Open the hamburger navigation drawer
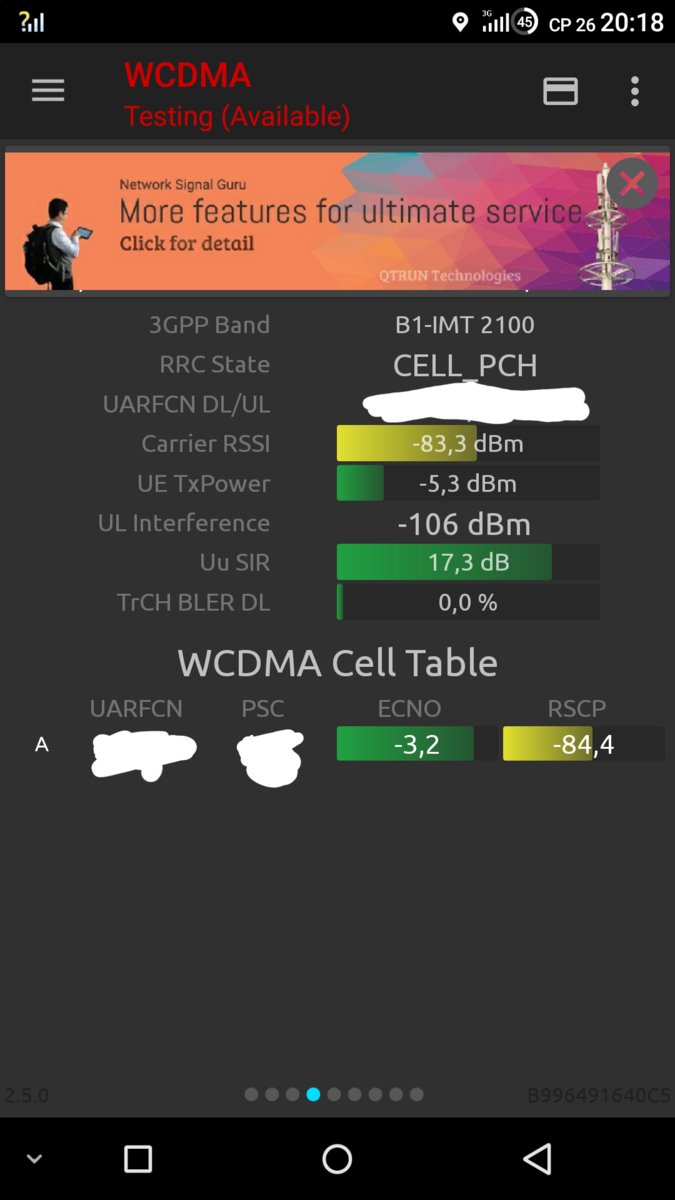The image size is (675, 1200). (48, 91)
